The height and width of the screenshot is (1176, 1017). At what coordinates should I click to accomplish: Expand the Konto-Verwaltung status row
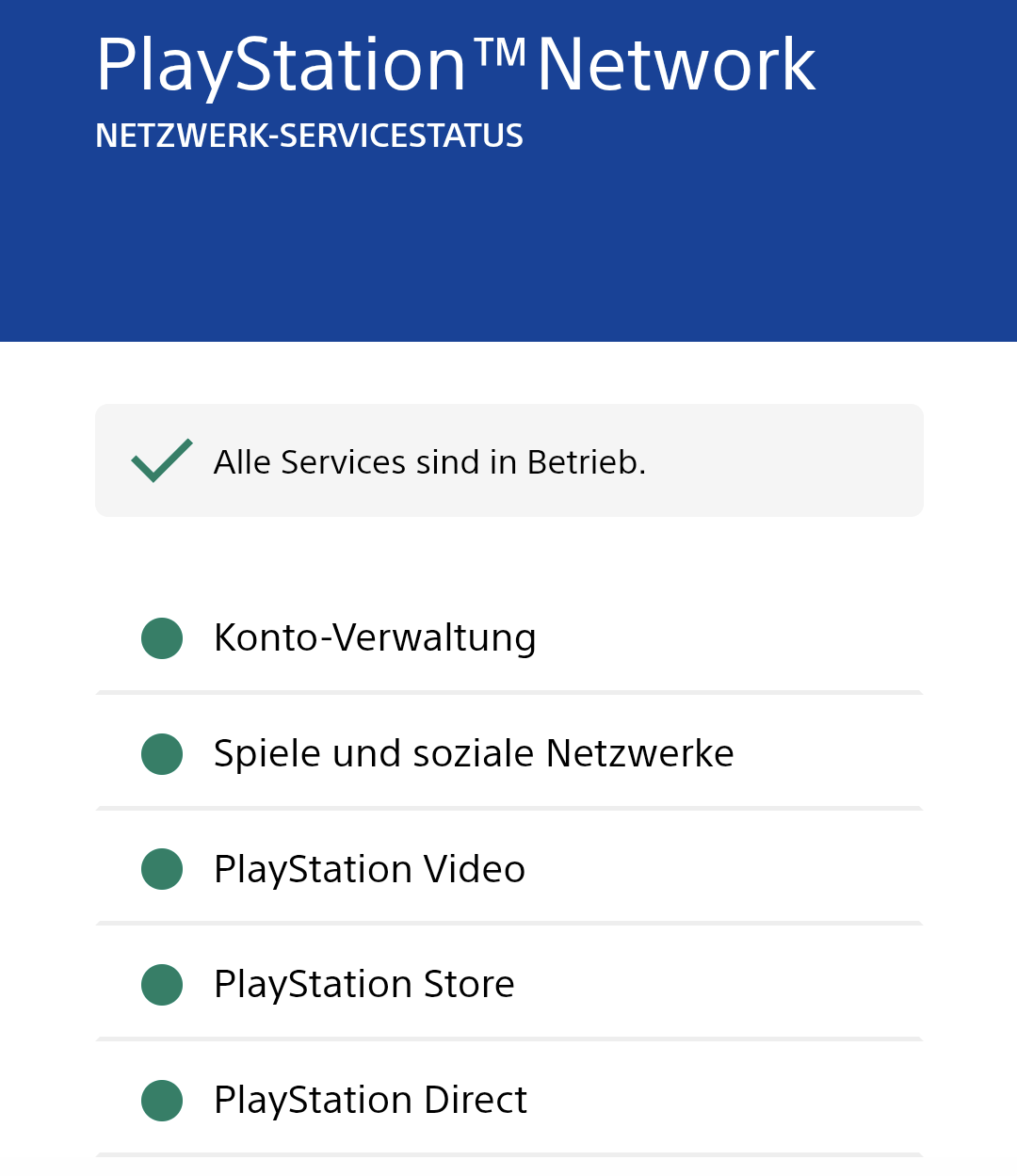coord(375,638)
